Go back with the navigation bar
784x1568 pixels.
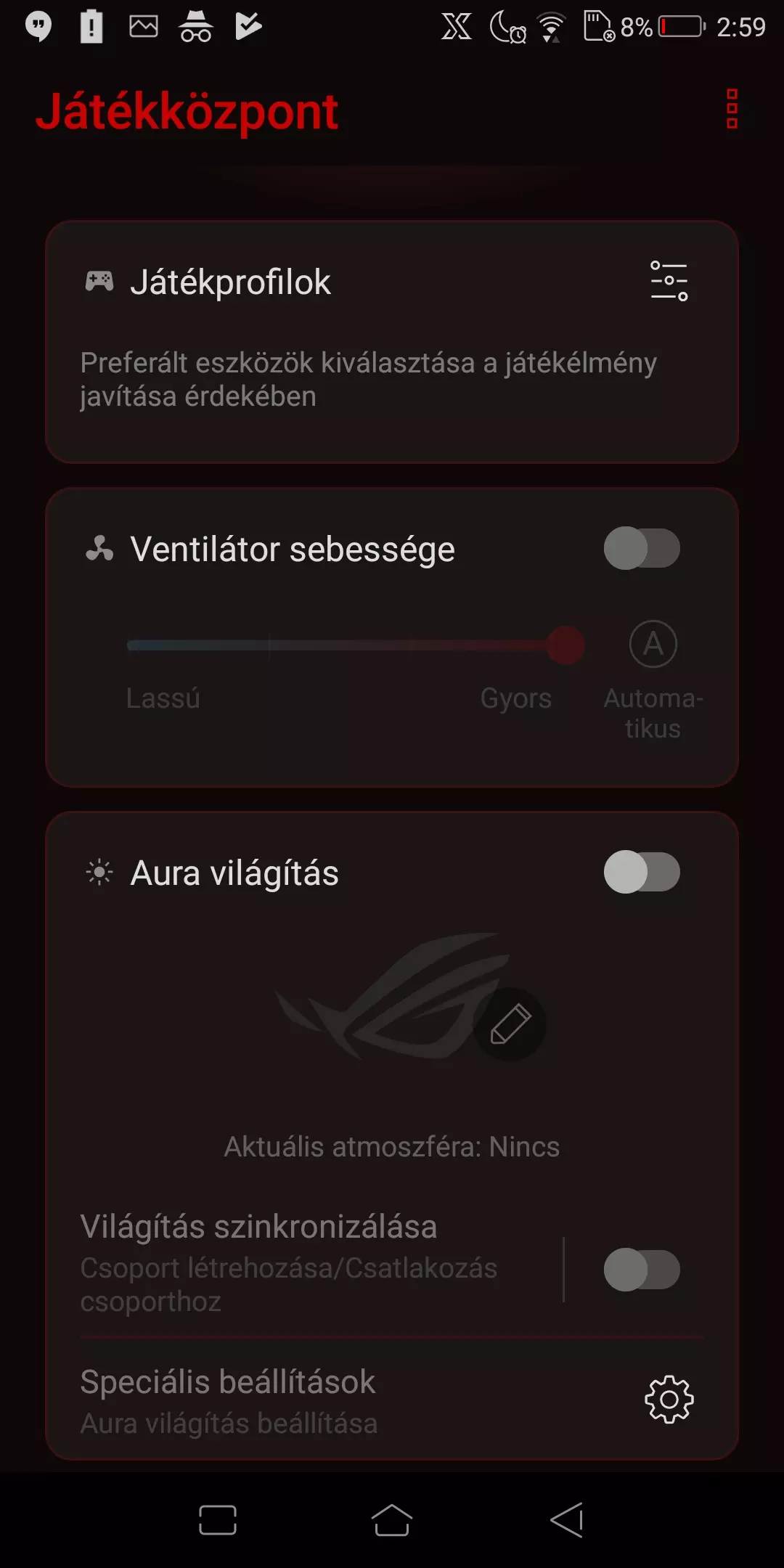click(x=567, y=1520)
